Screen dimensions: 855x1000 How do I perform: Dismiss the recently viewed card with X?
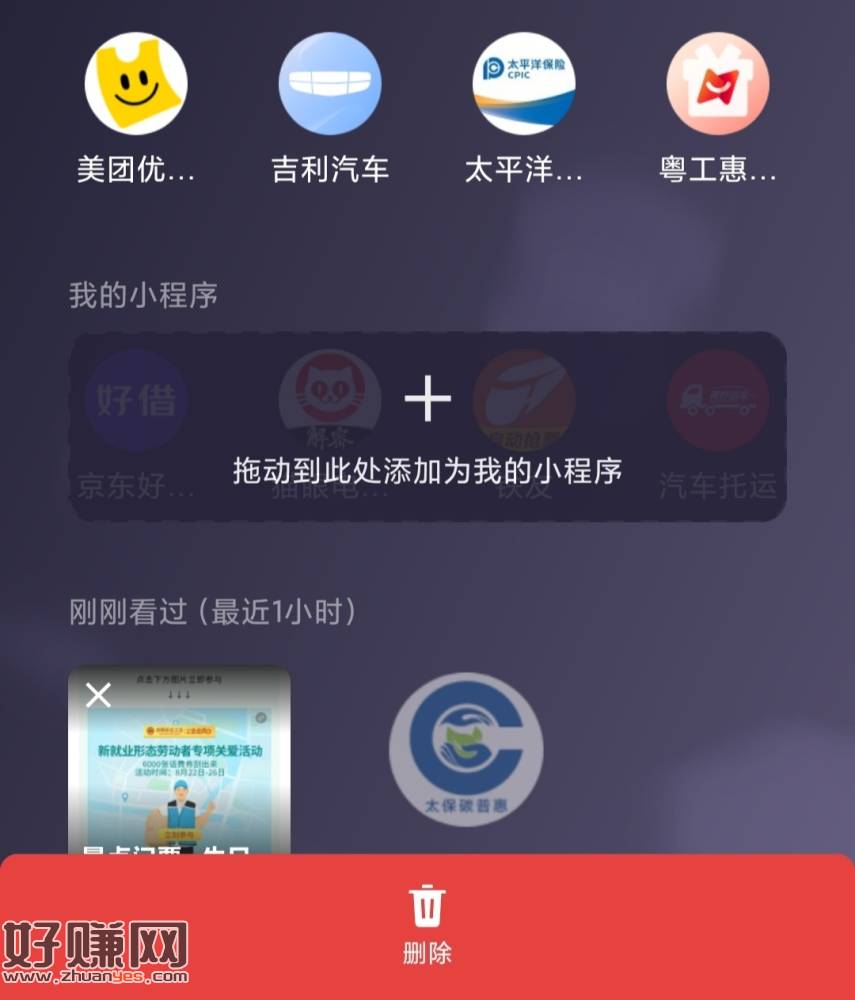(x=98, y=695)
